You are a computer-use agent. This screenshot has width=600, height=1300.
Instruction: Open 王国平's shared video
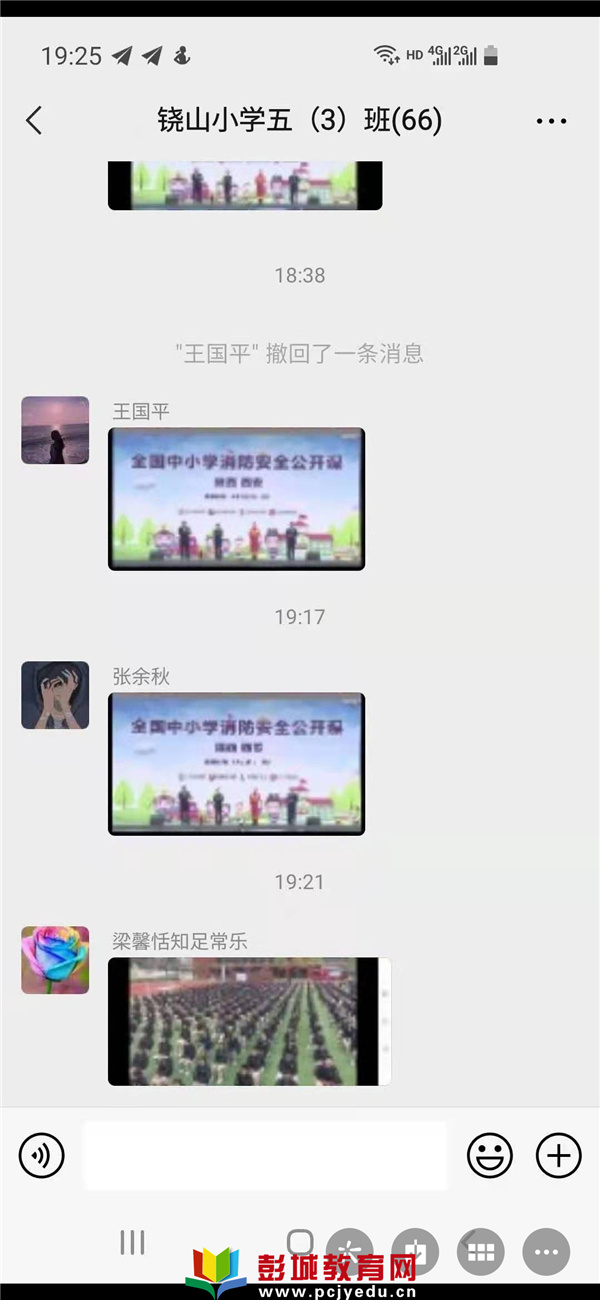(236, 499)
